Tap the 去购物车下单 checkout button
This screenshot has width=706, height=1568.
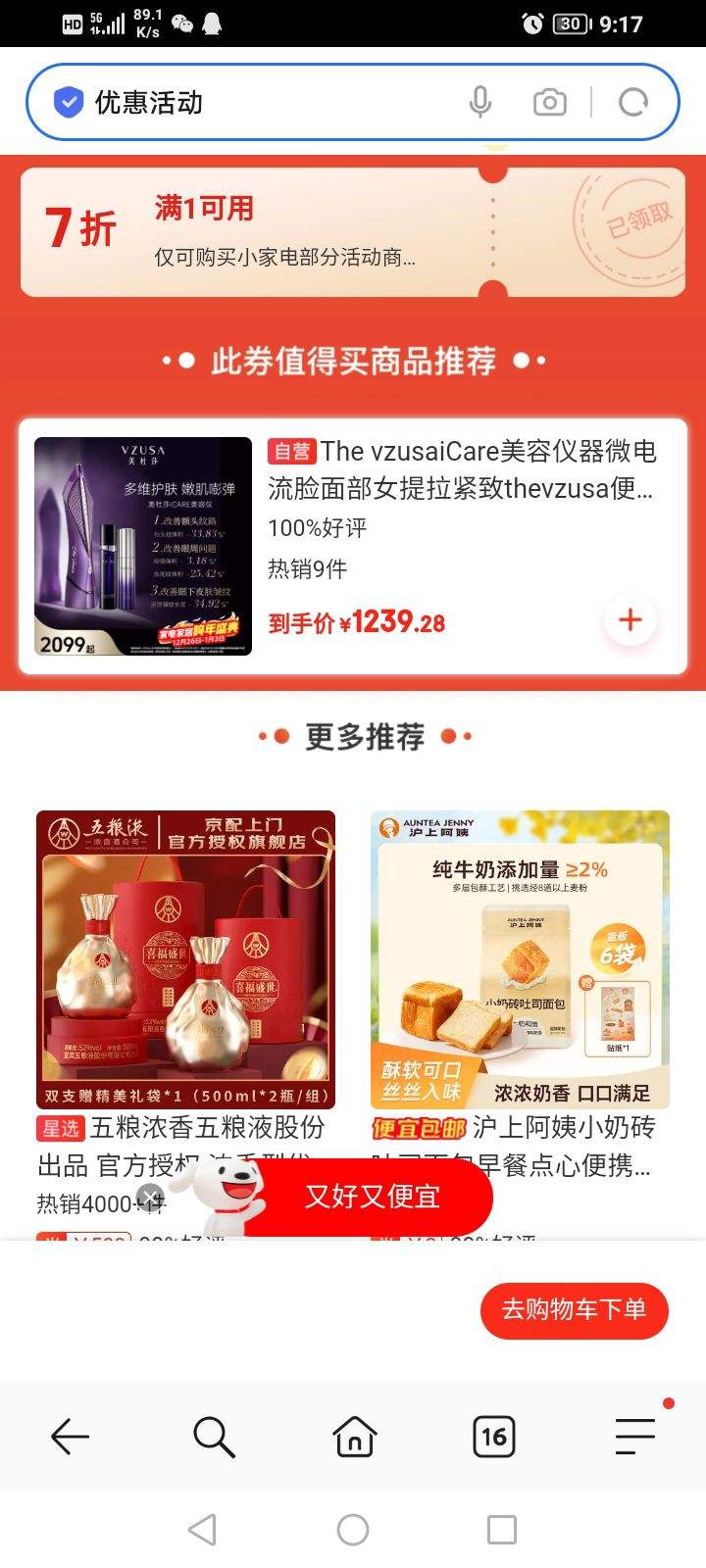[575, 1310]
